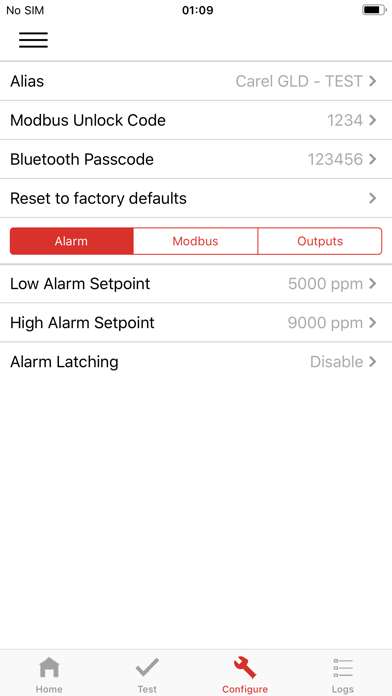Switch to the Outputs segment

click(x=320, y=241)
